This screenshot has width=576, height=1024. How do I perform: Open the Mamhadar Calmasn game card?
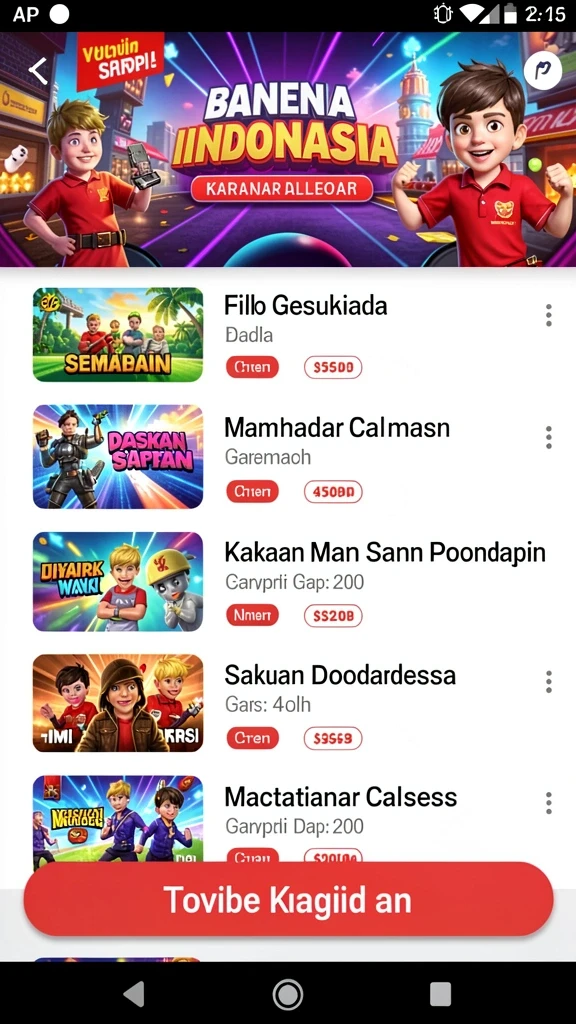pos(288,457)
